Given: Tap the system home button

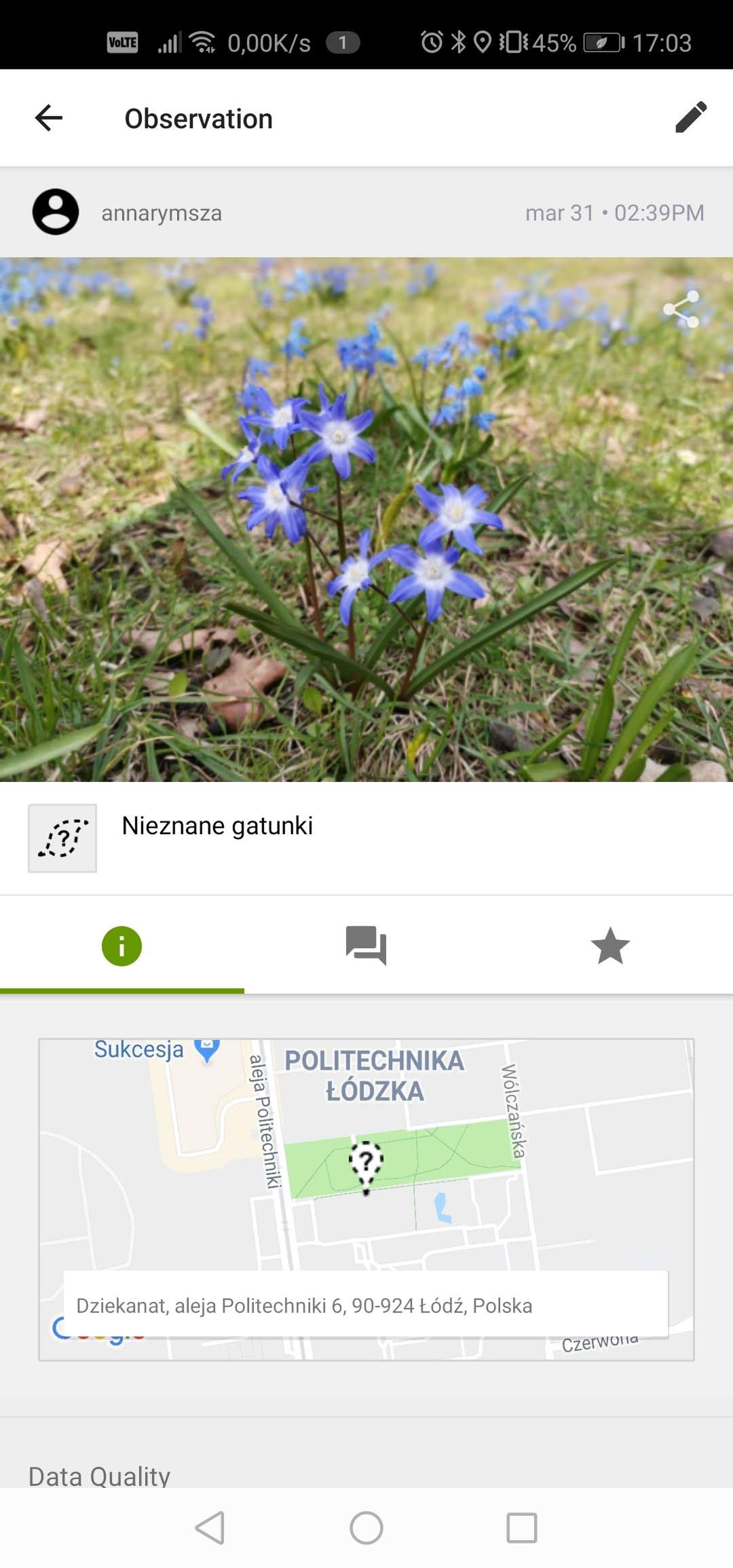Looking at the screenshot, I should 366,1528.
